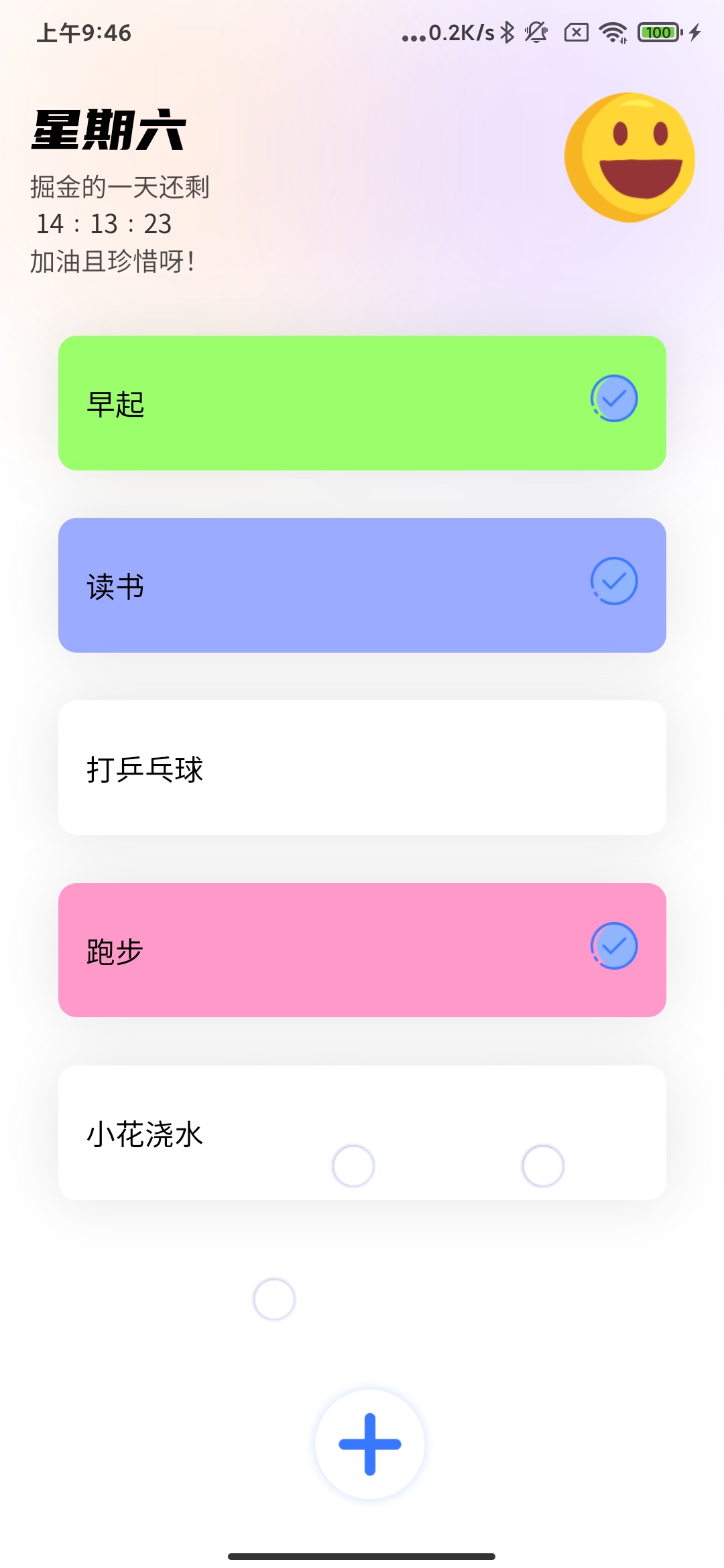Tap the SIM card error icon

[577, 31]
